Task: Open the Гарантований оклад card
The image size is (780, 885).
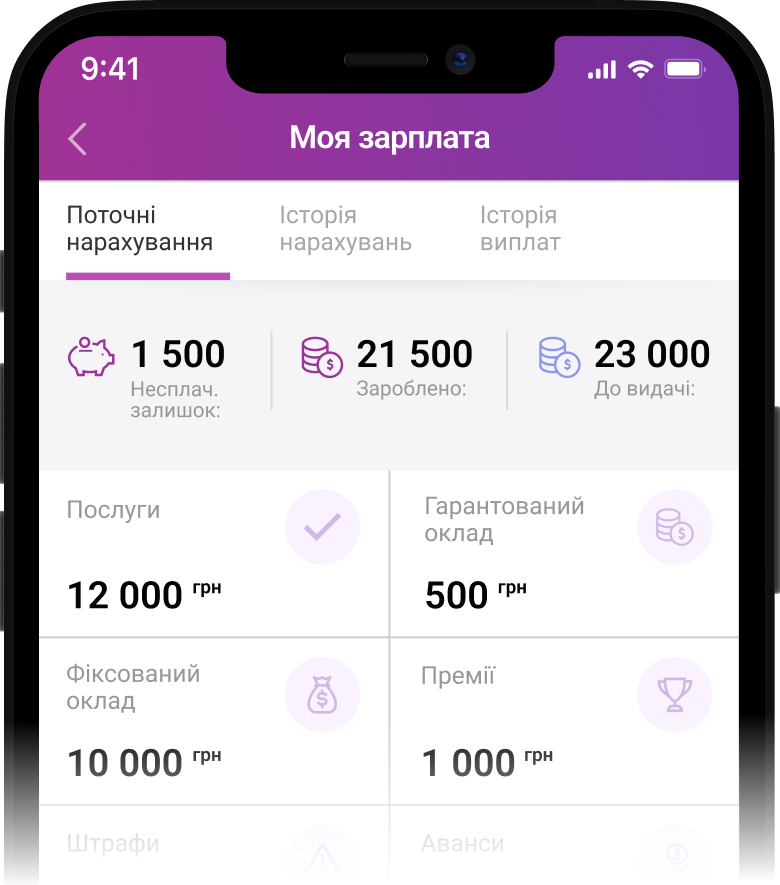Action: [564, 554]
